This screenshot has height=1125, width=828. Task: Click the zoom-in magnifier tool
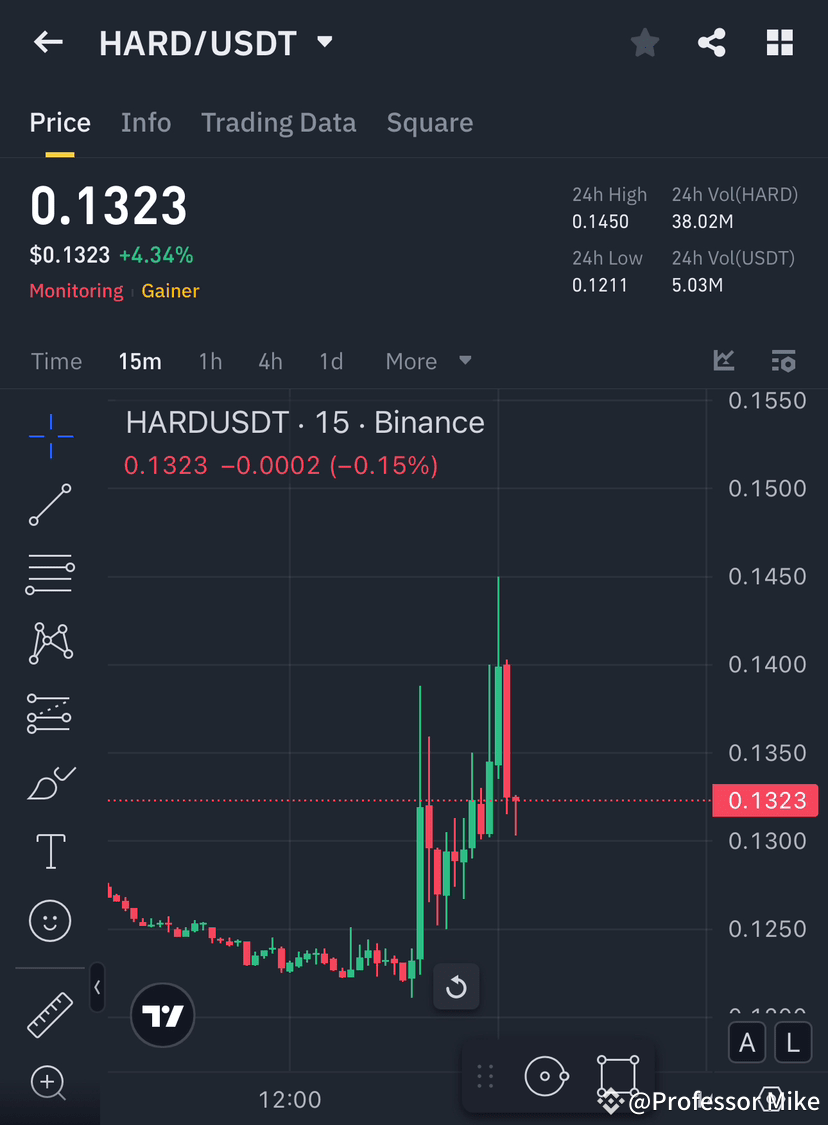pyautogui.click(x=50, y=1084)
